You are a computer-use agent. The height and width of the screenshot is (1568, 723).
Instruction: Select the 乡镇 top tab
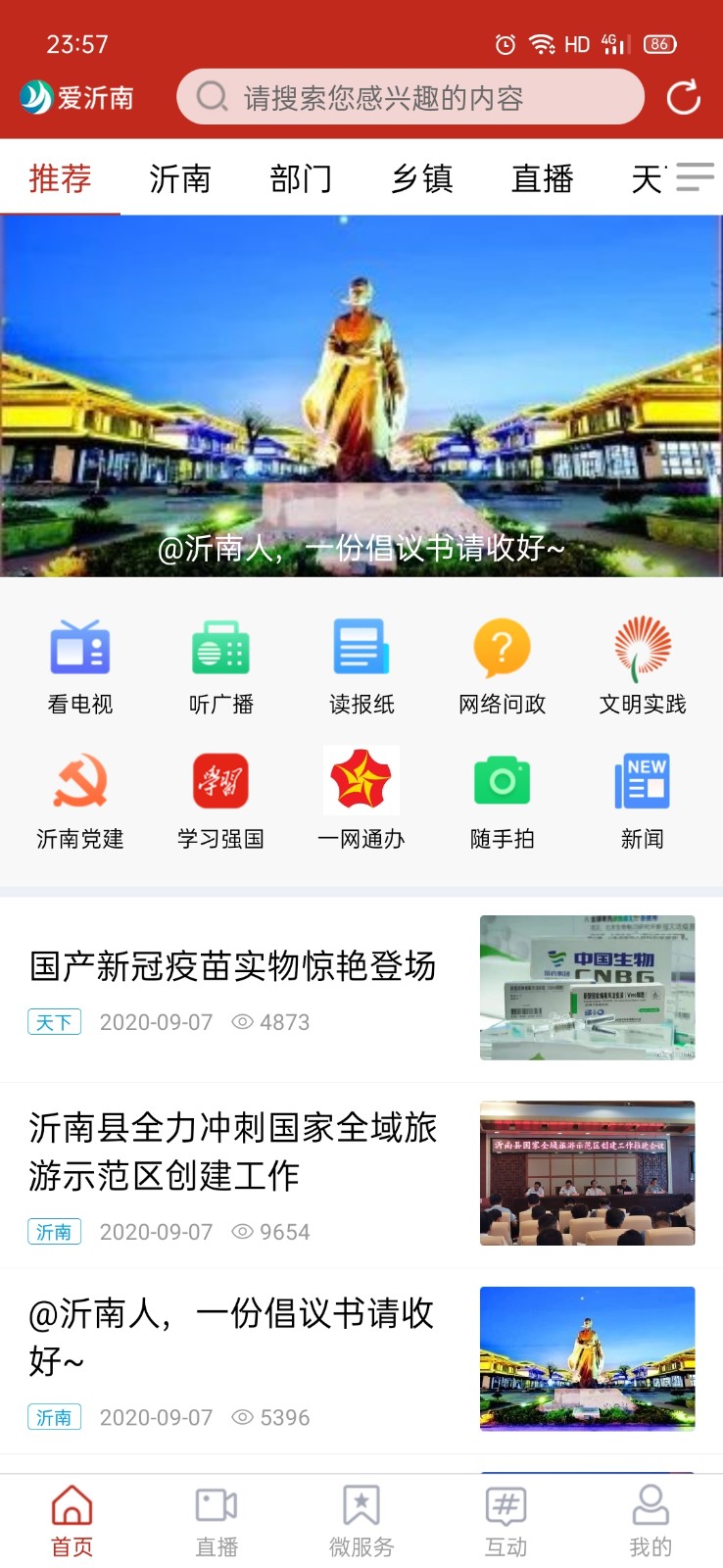click(x=422, y=178)
